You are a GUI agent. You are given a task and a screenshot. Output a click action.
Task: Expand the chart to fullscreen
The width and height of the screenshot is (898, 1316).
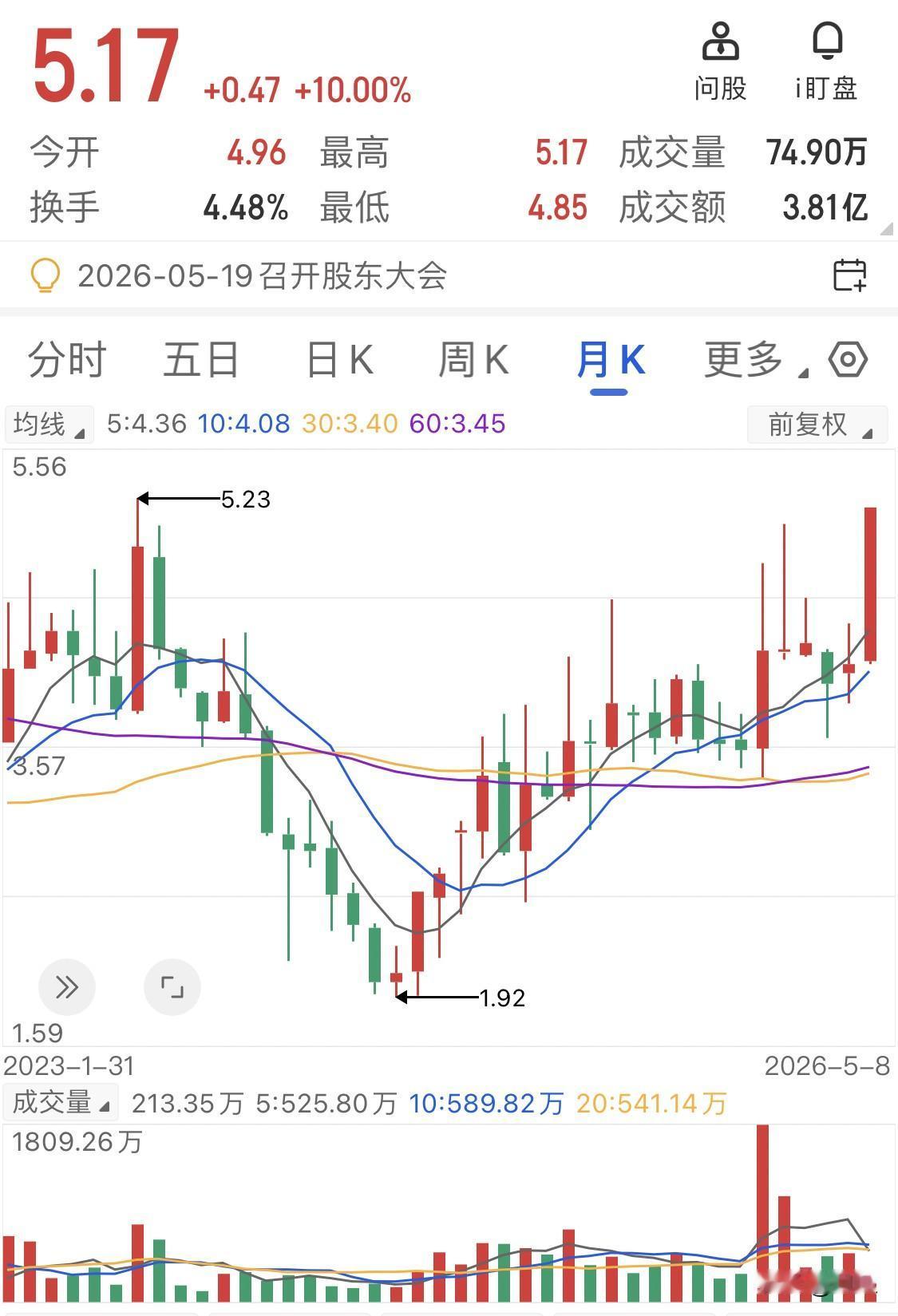point(172,987)
